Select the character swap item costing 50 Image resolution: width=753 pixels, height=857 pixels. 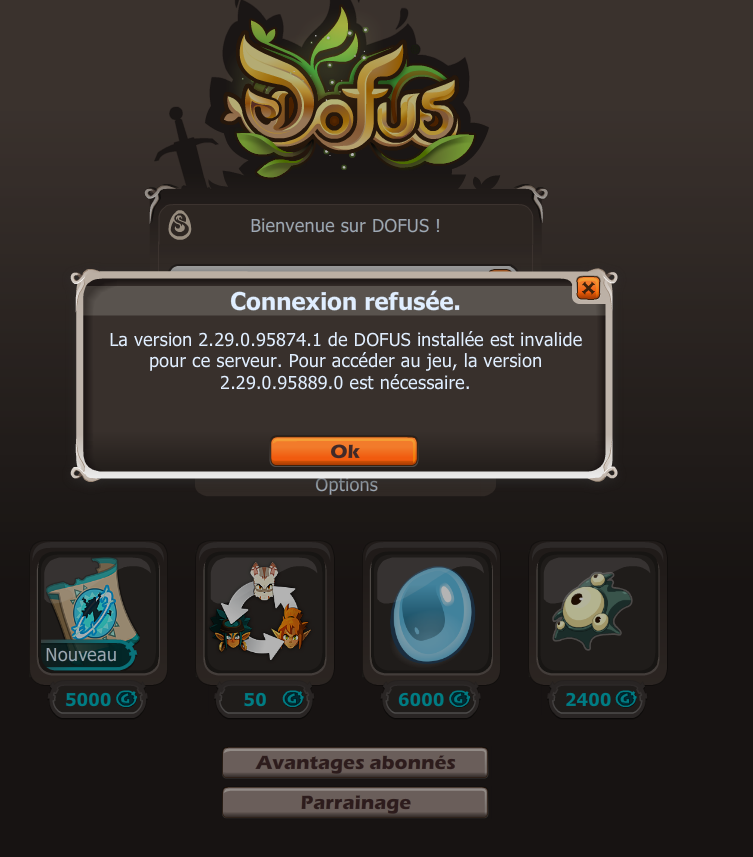coord(264,613)
